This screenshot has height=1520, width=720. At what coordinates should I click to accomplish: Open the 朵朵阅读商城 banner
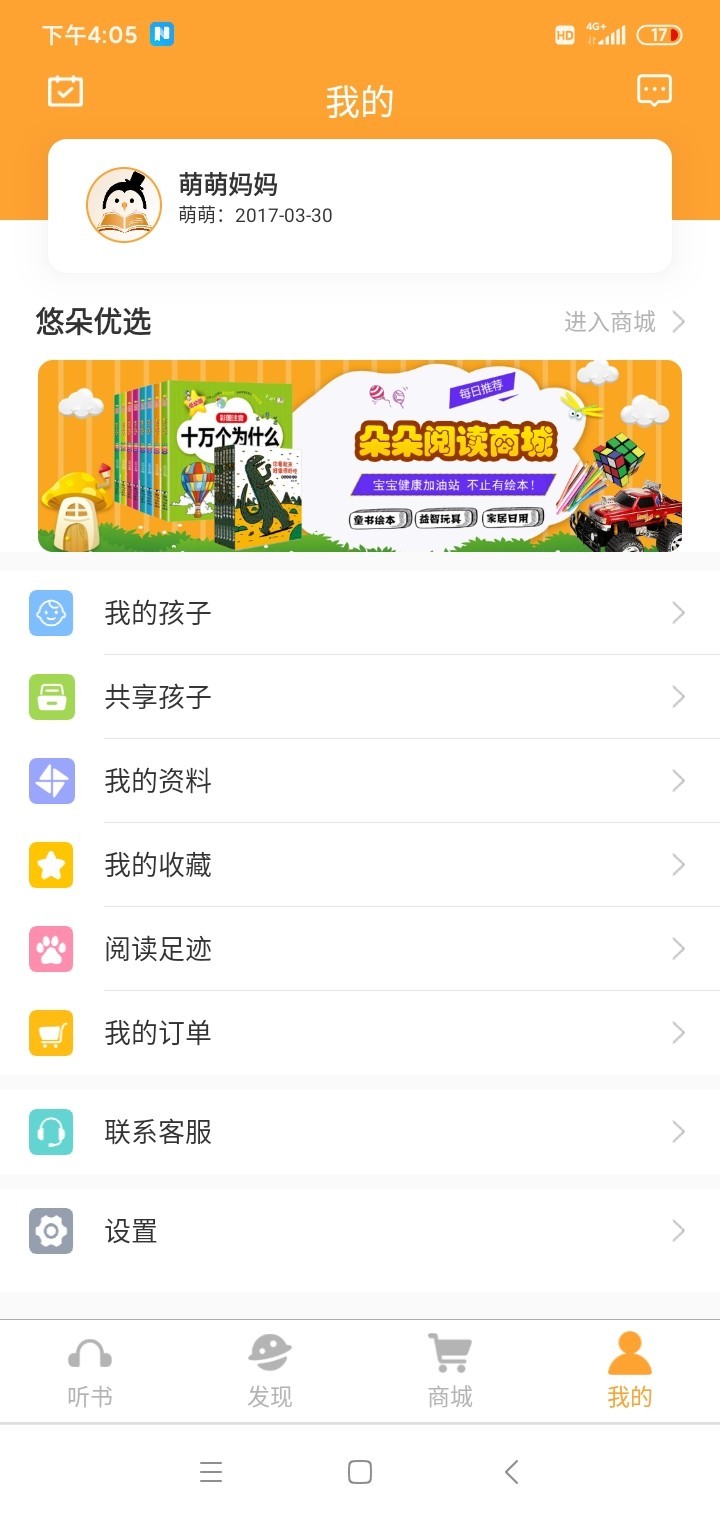coord(360,456)
